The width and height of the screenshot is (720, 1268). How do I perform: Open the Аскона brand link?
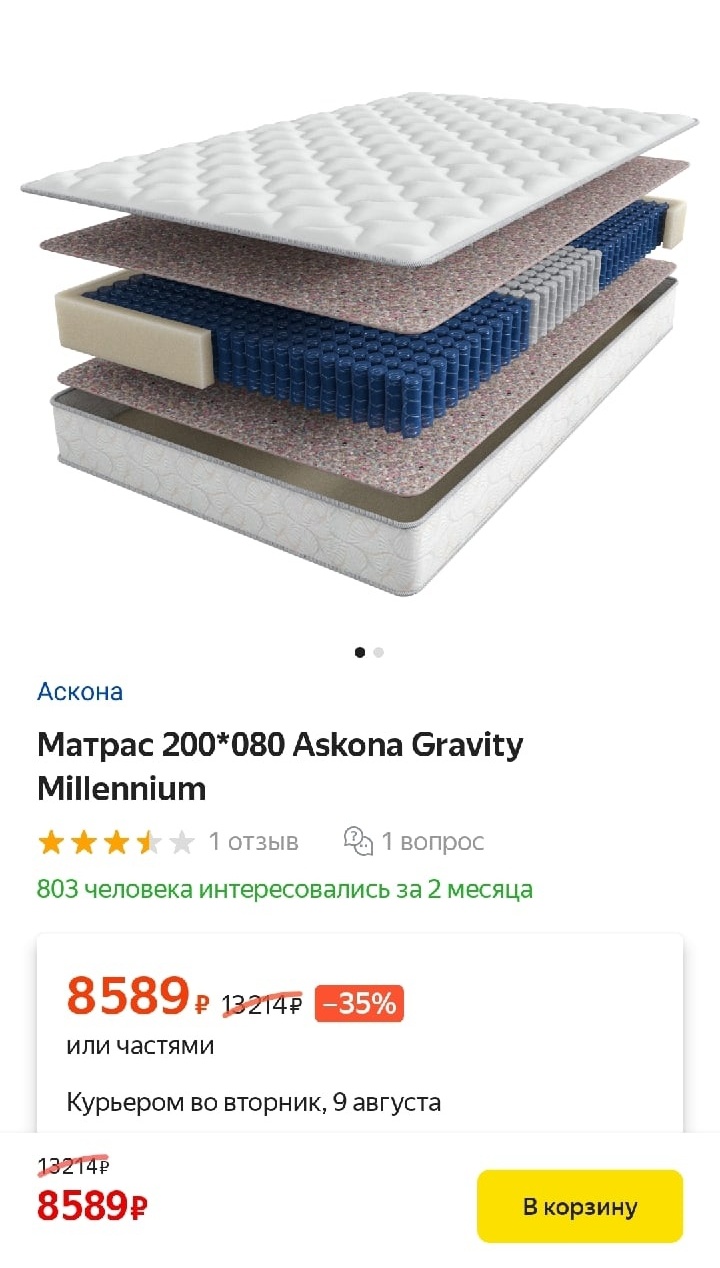80,691
